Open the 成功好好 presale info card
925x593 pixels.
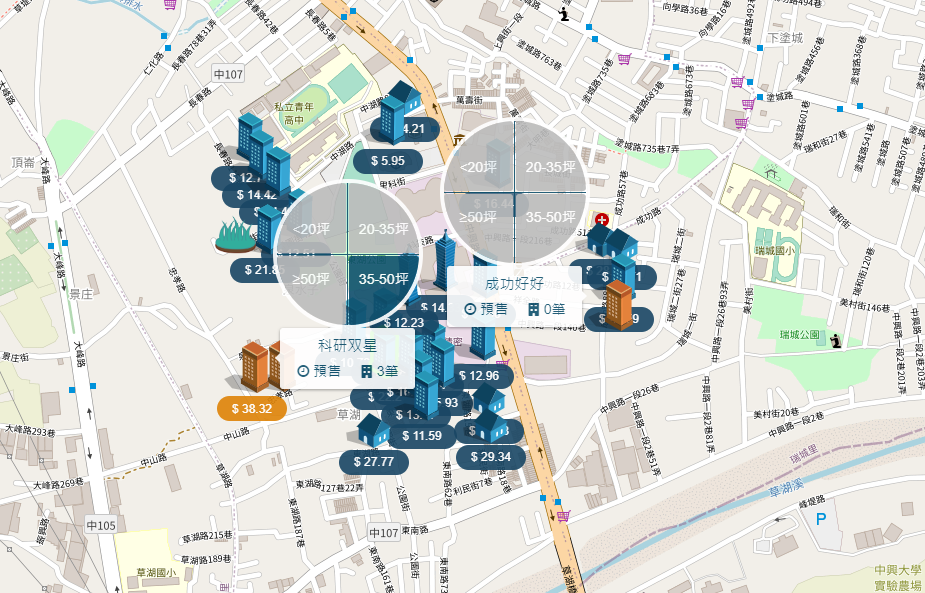514,296
